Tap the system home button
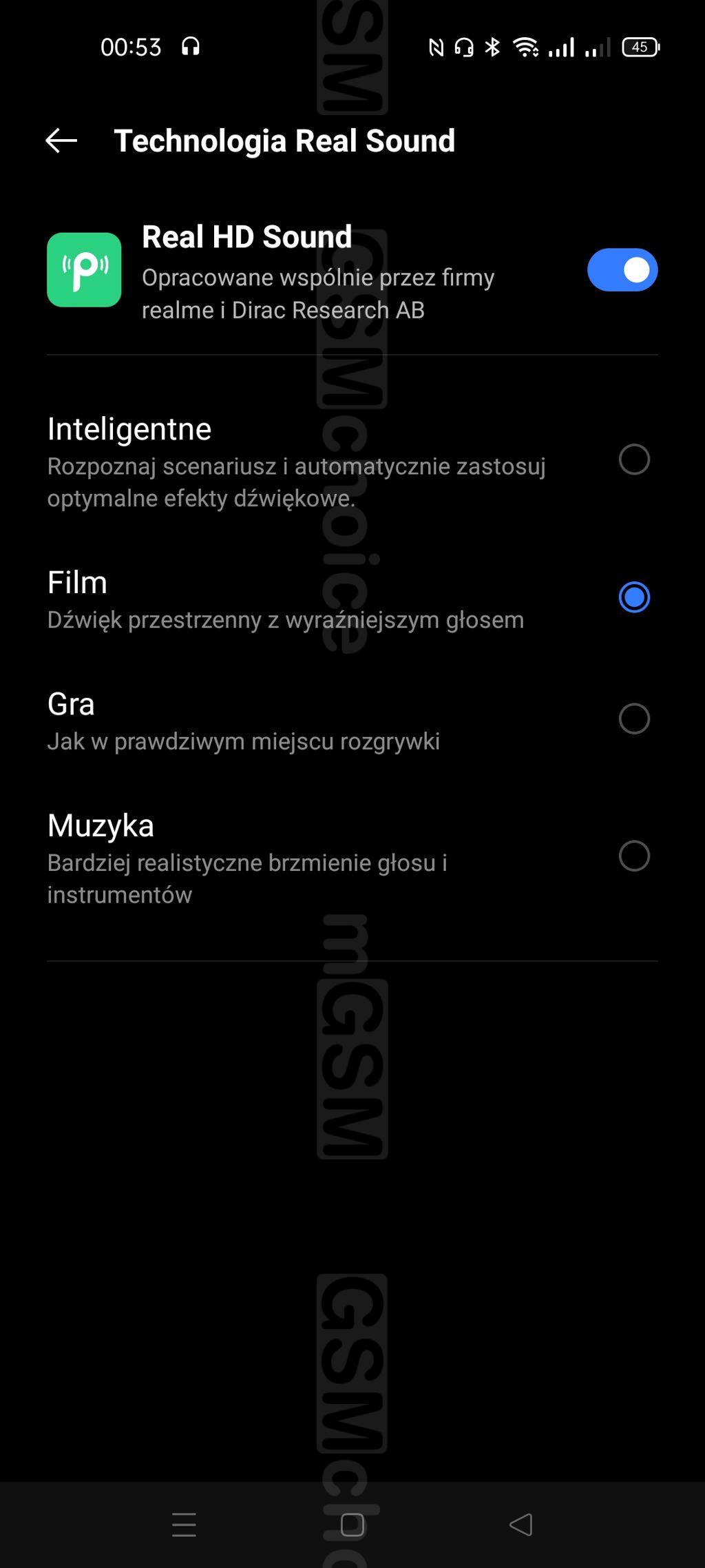Image resolution: width=705 pixels, height=1568 pixels. [352, 1525]
